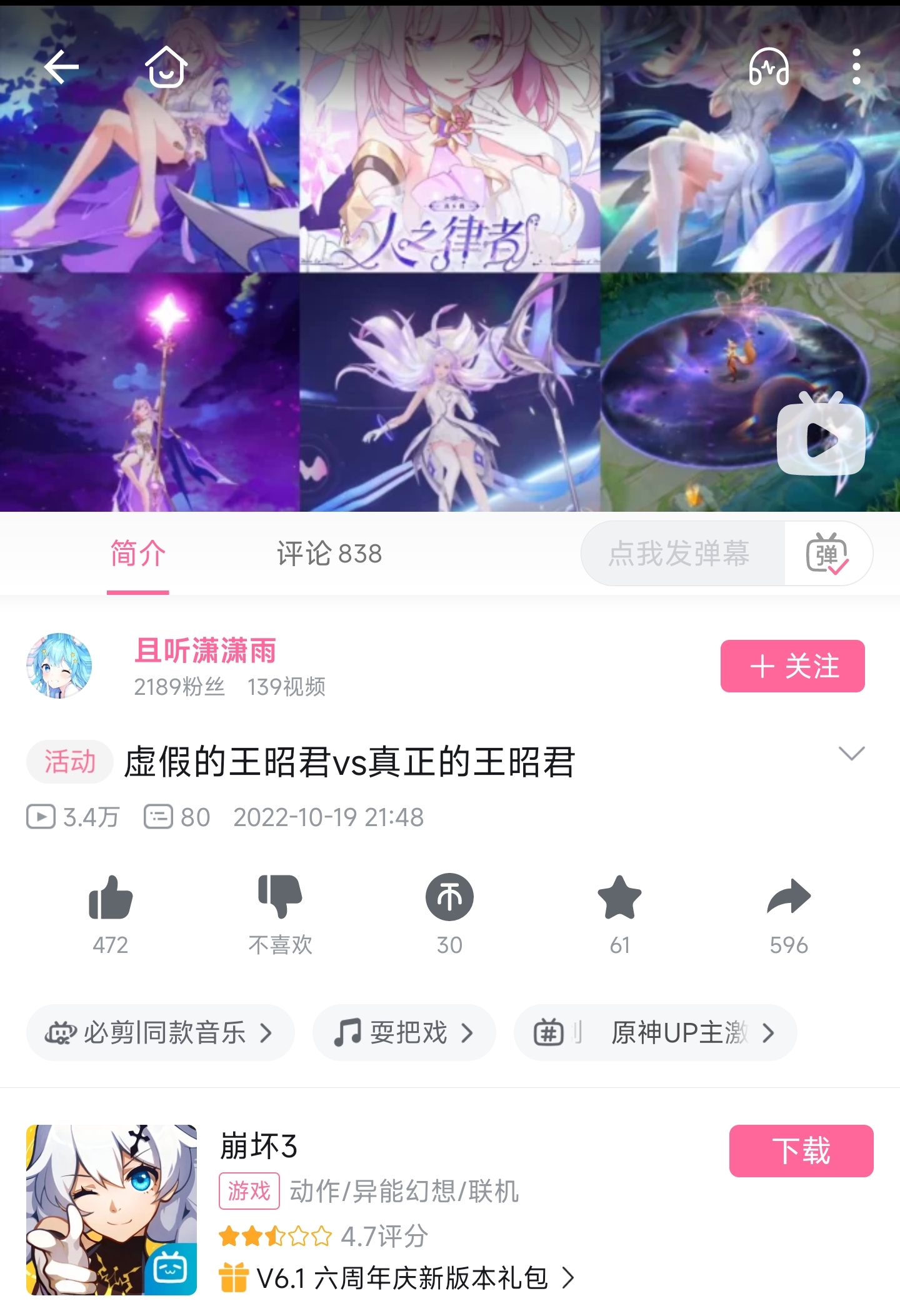
Task: Open the headphone audio mode icon
Action: tap(769, 67)
